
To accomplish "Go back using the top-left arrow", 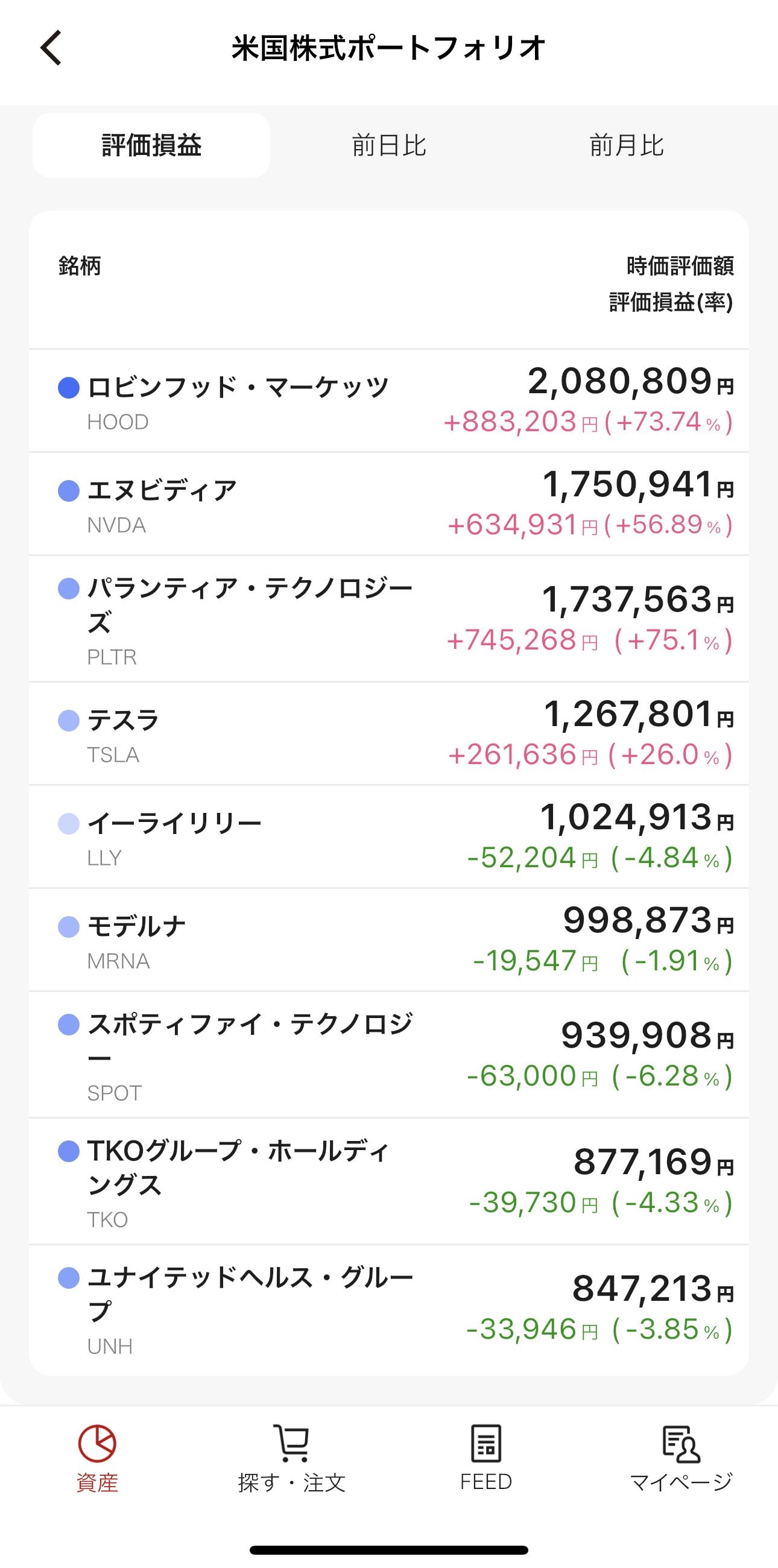I will [x=51, y=48].
